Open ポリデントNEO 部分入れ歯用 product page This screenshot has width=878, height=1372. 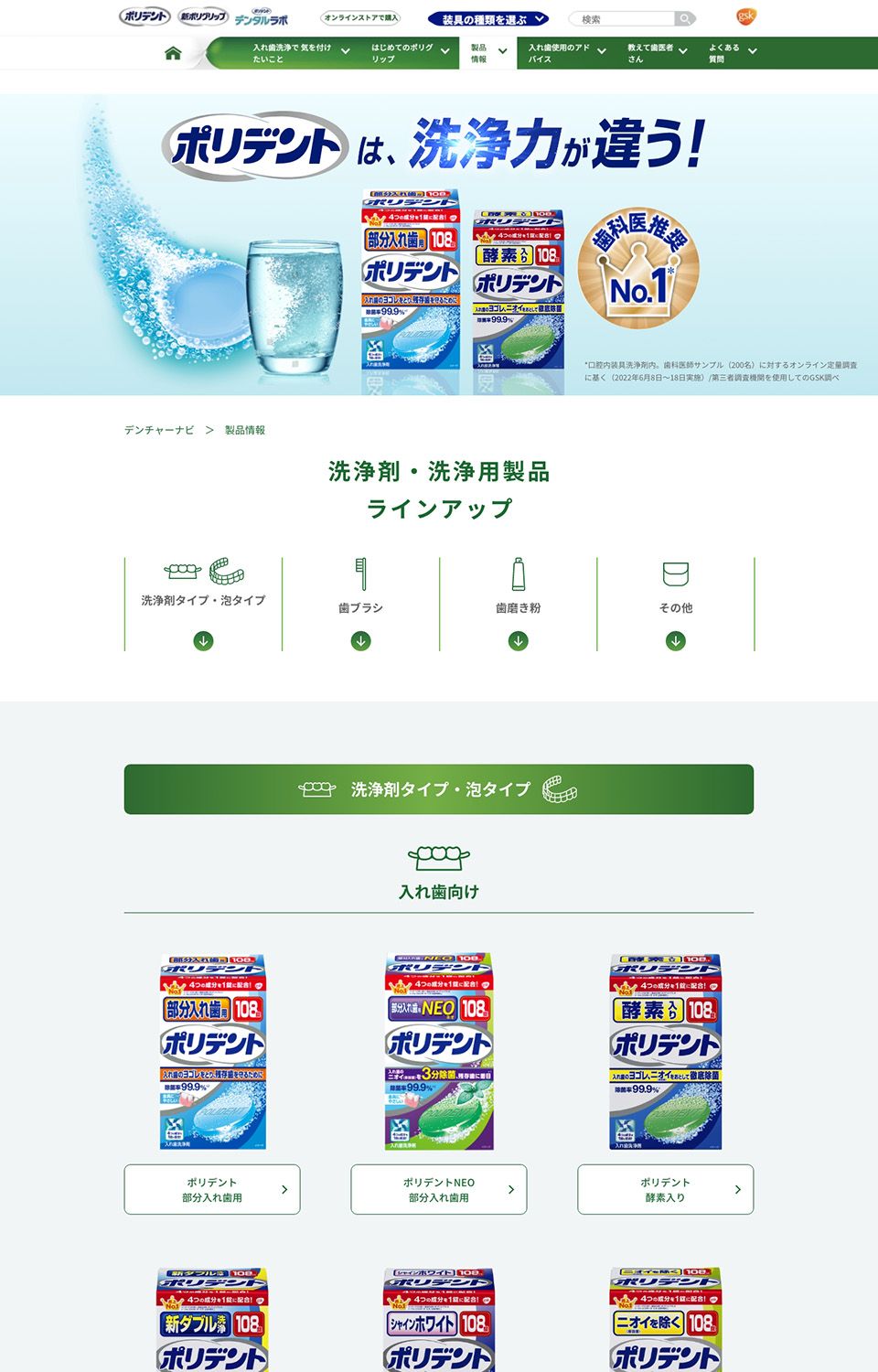438,1189
